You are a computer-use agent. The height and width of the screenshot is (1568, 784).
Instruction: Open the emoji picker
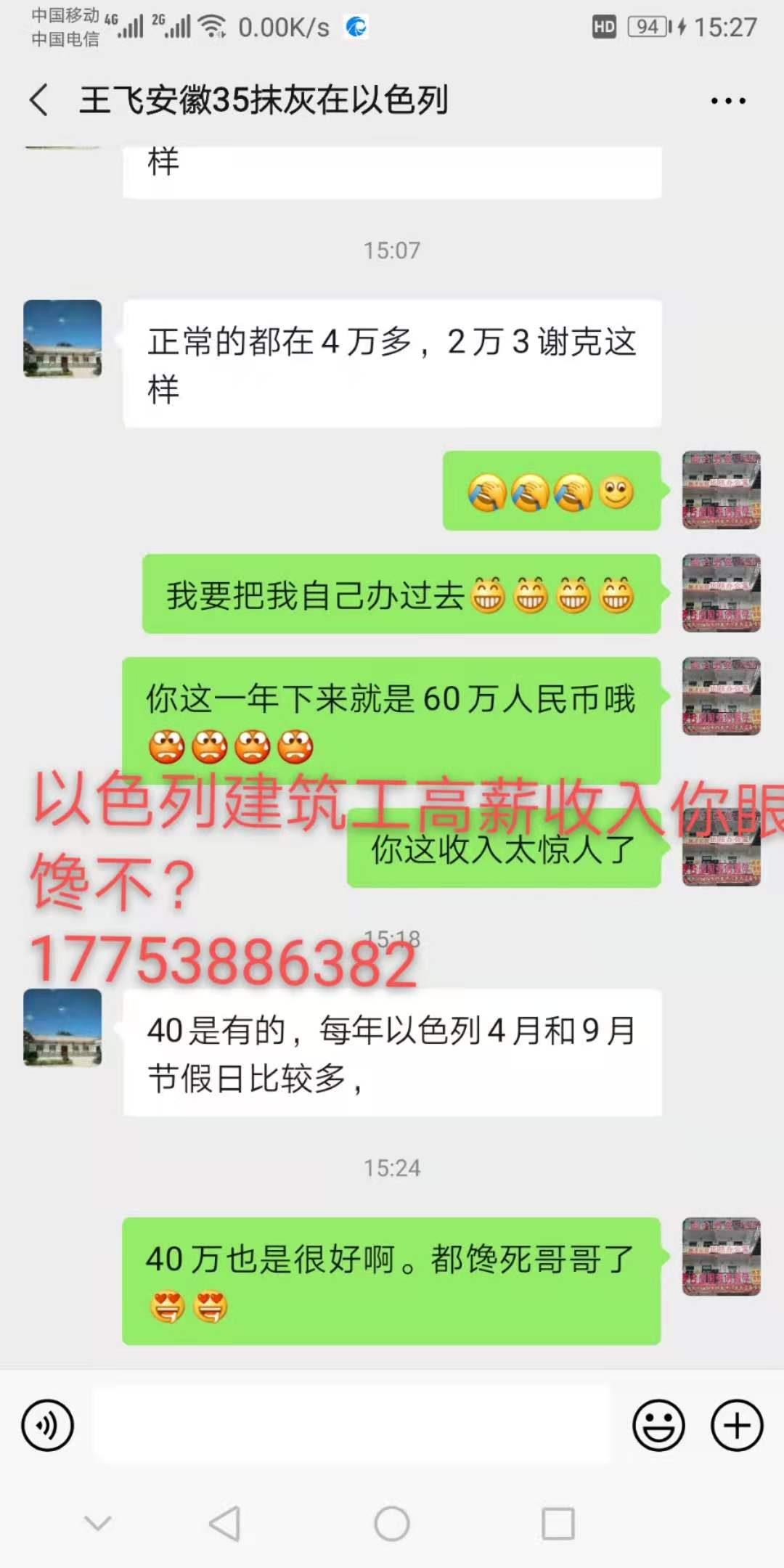(x=658, y=1426)
